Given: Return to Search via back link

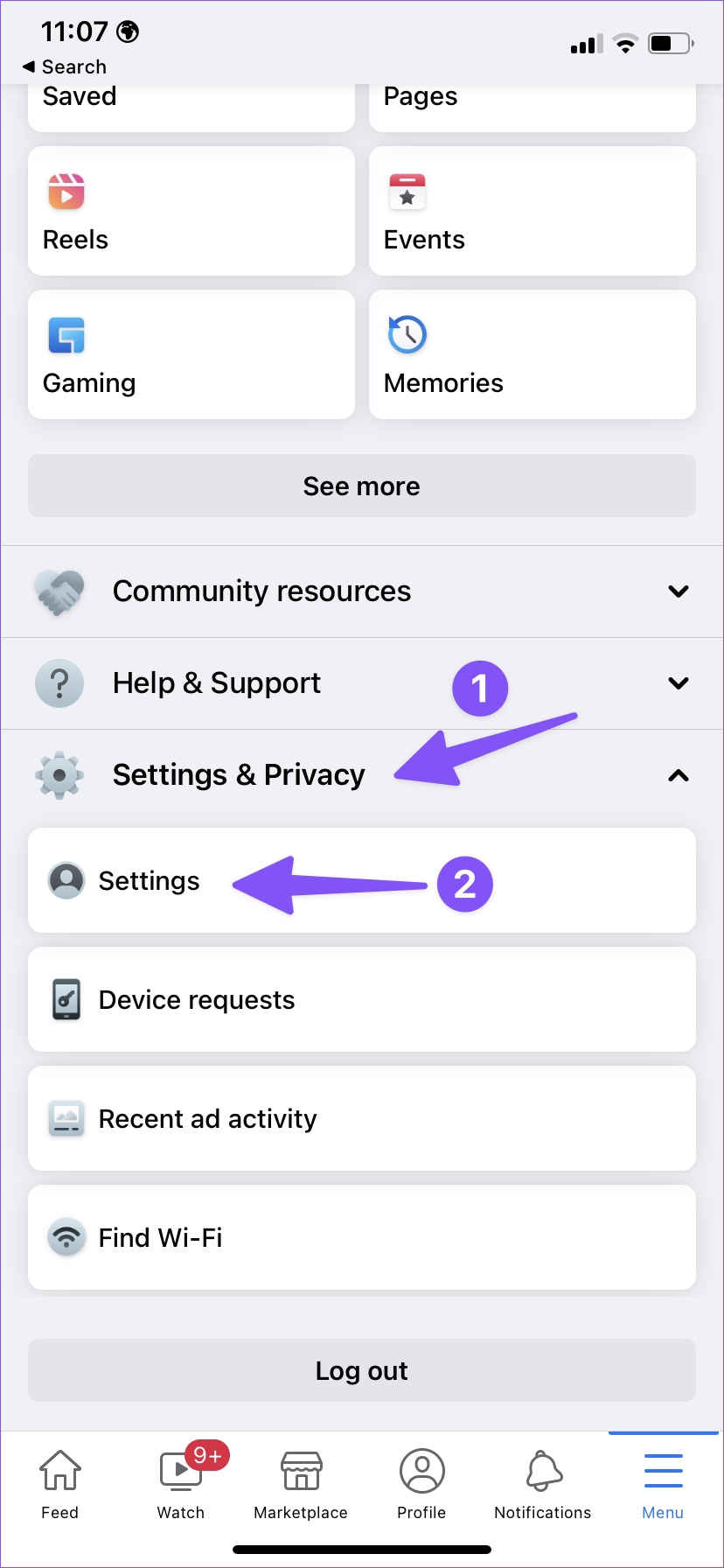Looking at the screenshot, I should pos(65,66).
